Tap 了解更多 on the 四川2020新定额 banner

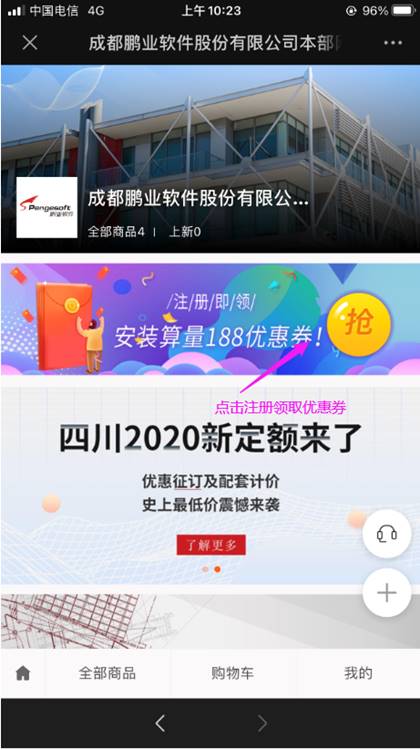click(211, 545)
